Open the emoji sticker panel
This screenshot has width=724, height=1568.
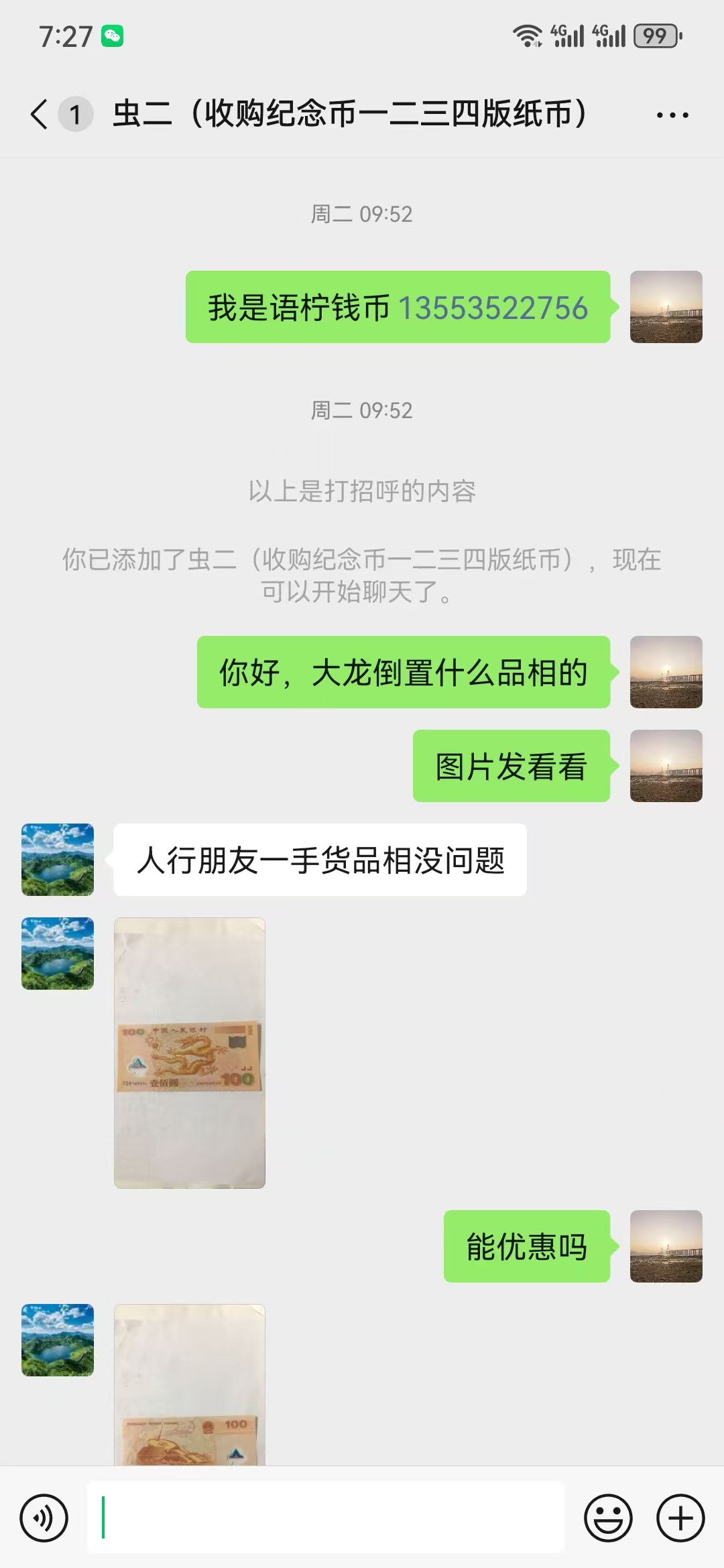608,1518
